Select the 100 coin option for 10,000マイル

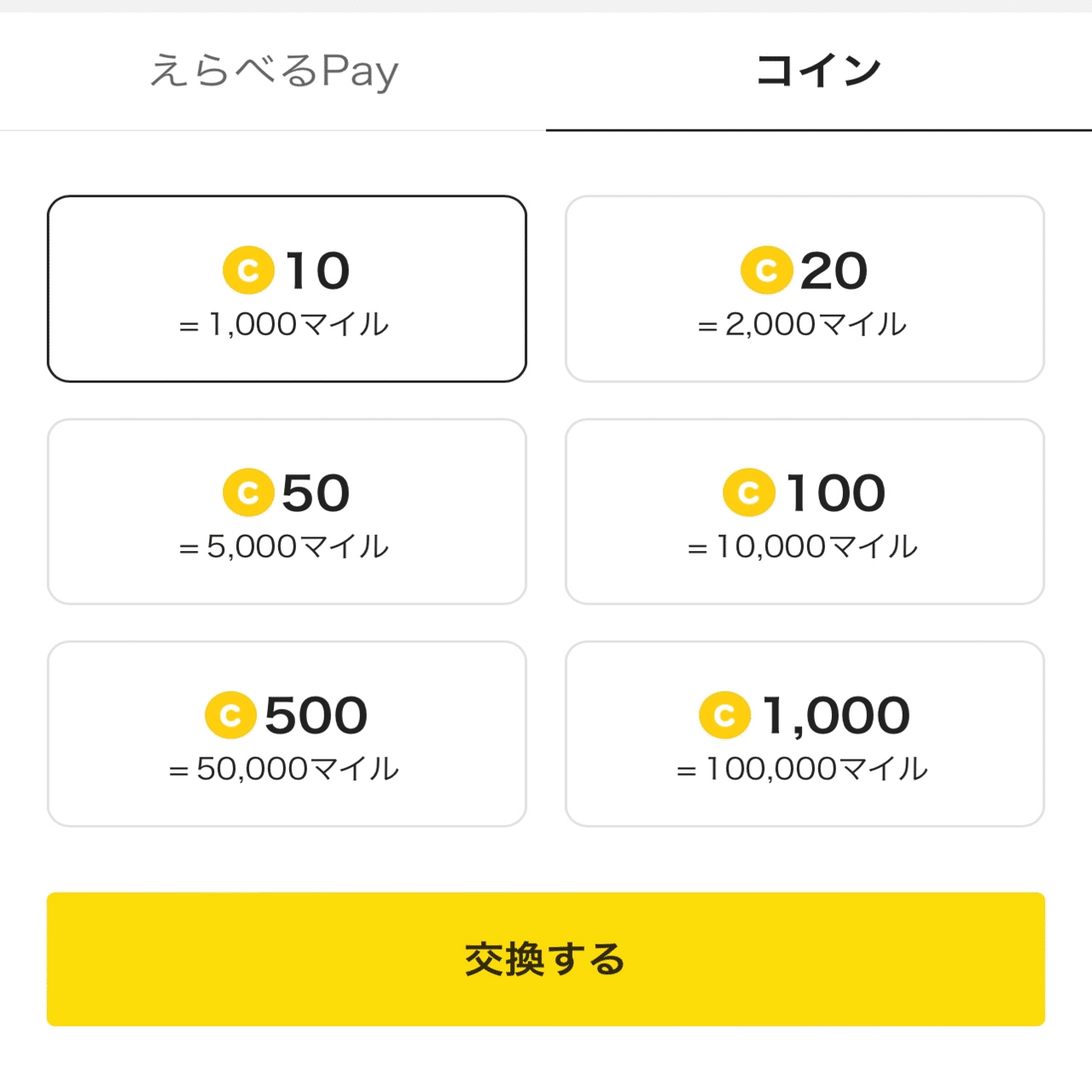(804, 512)
